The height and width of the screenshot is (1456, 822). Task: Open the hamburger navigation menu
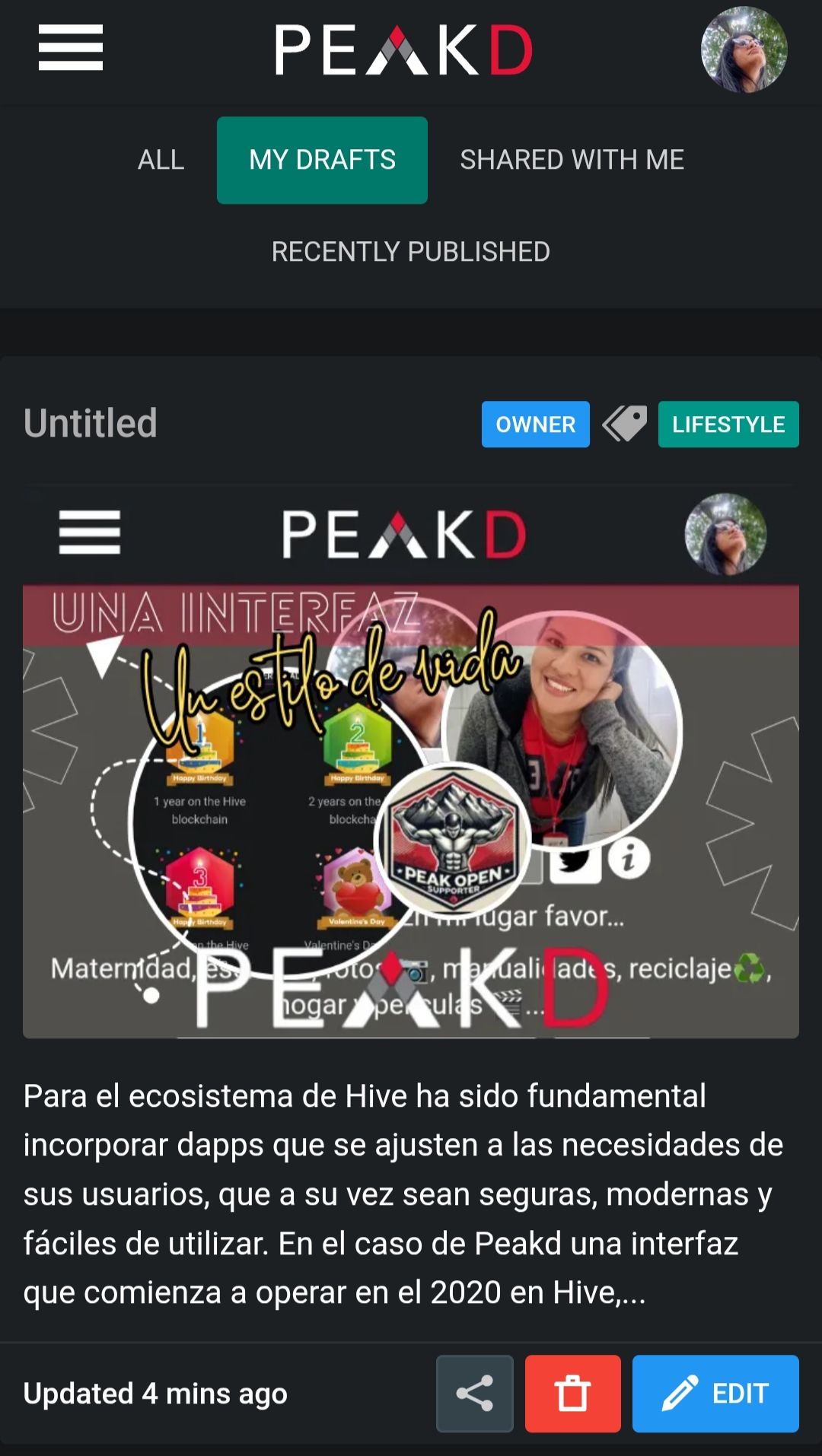pos(71,48)
